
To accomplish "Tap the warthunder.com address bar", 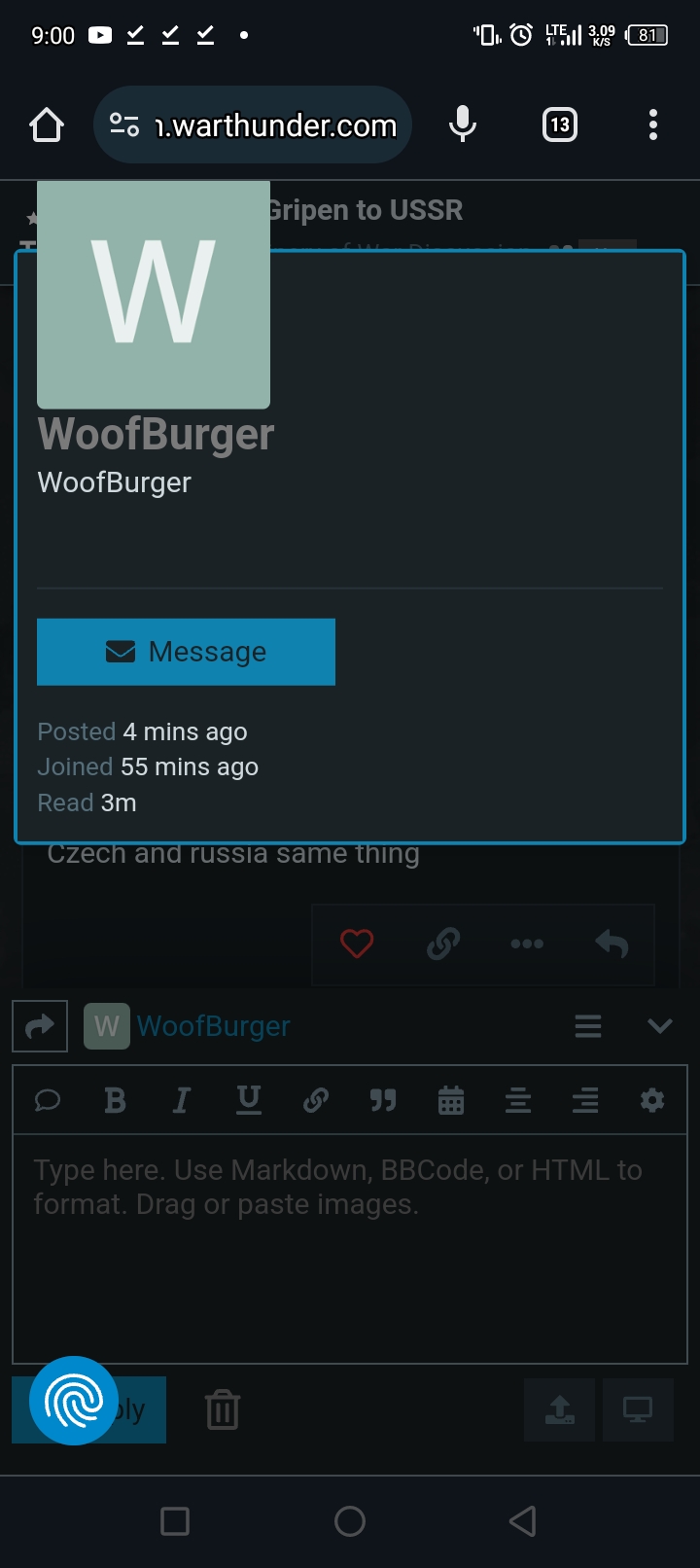I will click(x=253, y=125).
